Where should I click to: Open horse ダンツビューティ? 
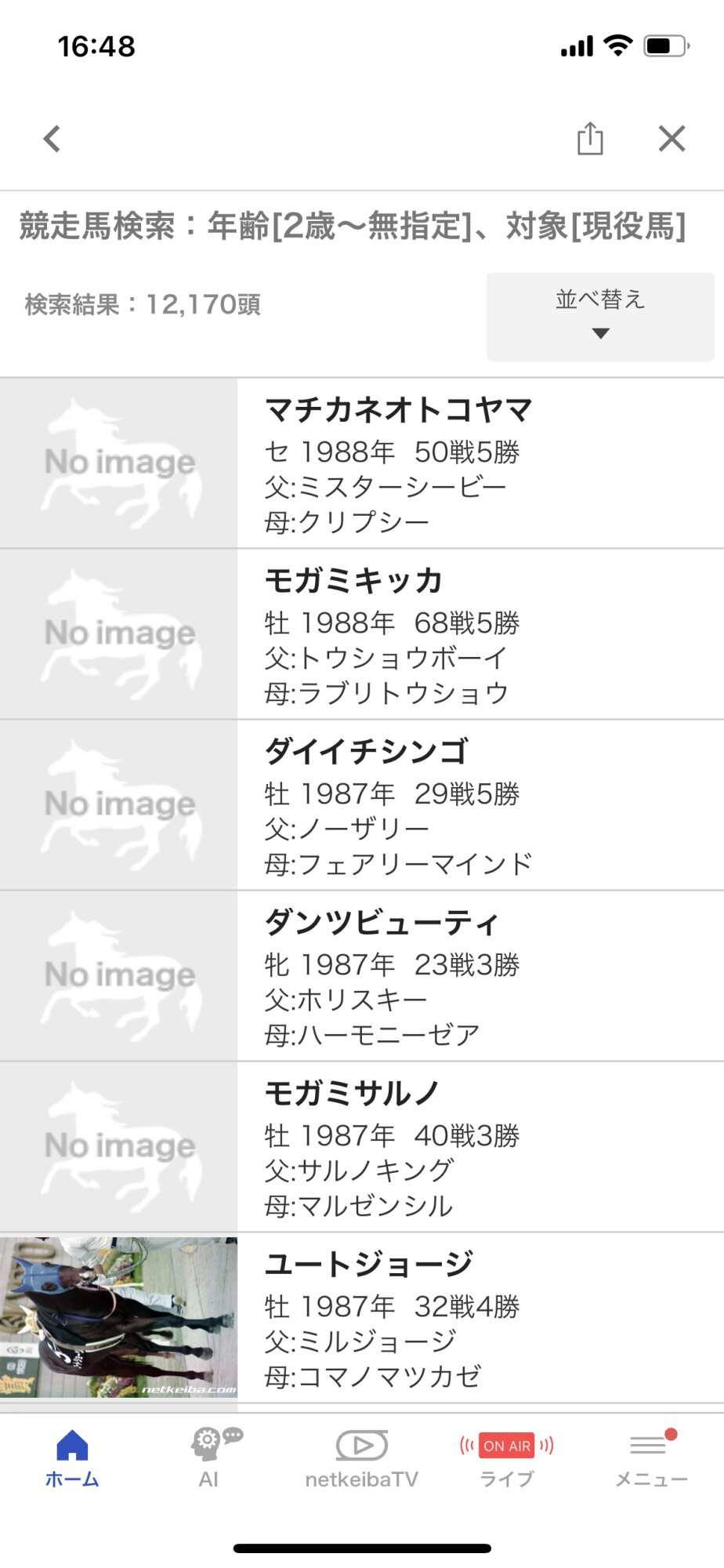pyautogui.click(x=362, y=976)
